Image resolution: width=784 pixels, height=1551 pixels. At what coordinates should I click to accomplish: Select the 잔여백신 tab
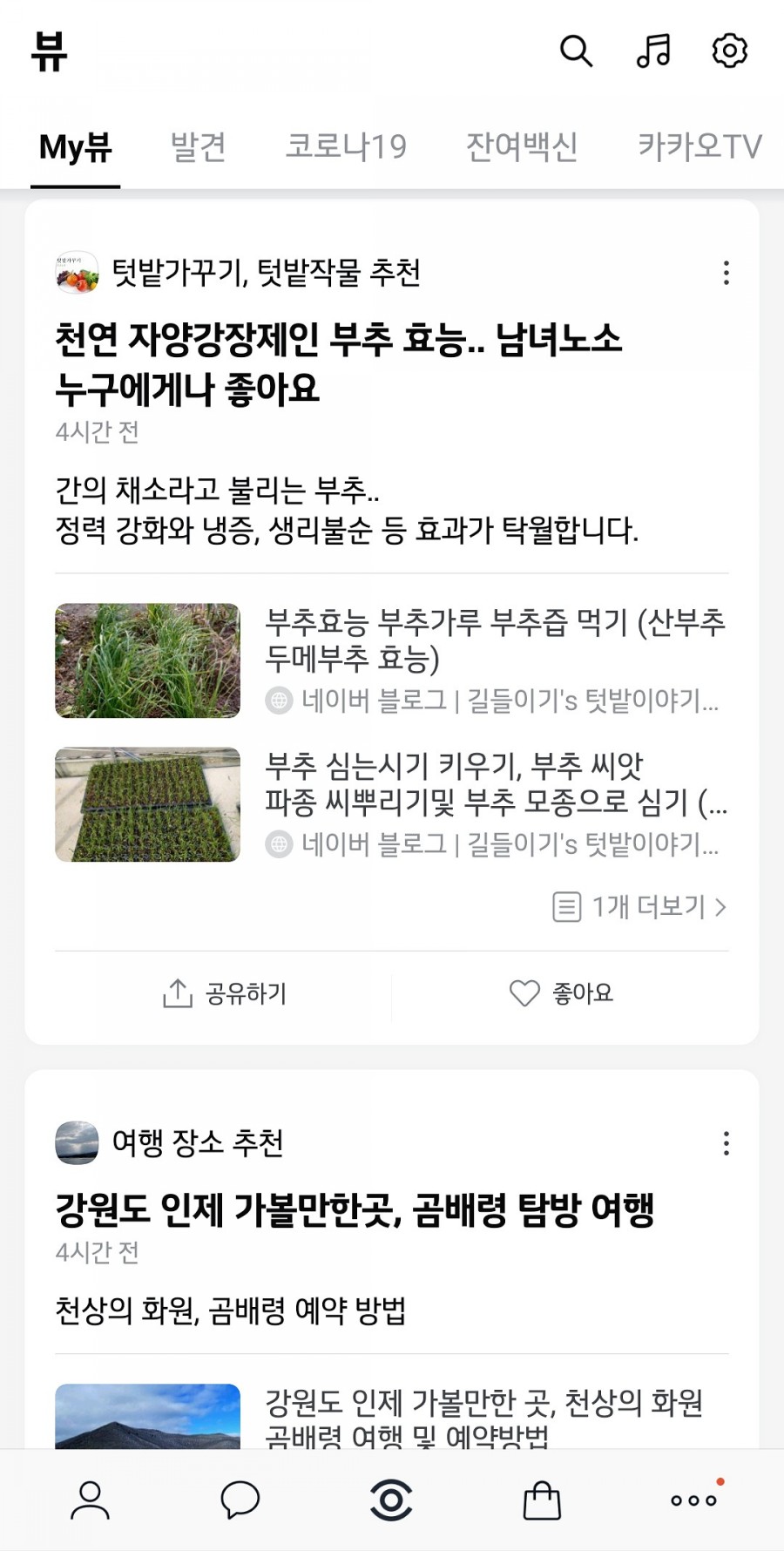[x=522, y=147]
